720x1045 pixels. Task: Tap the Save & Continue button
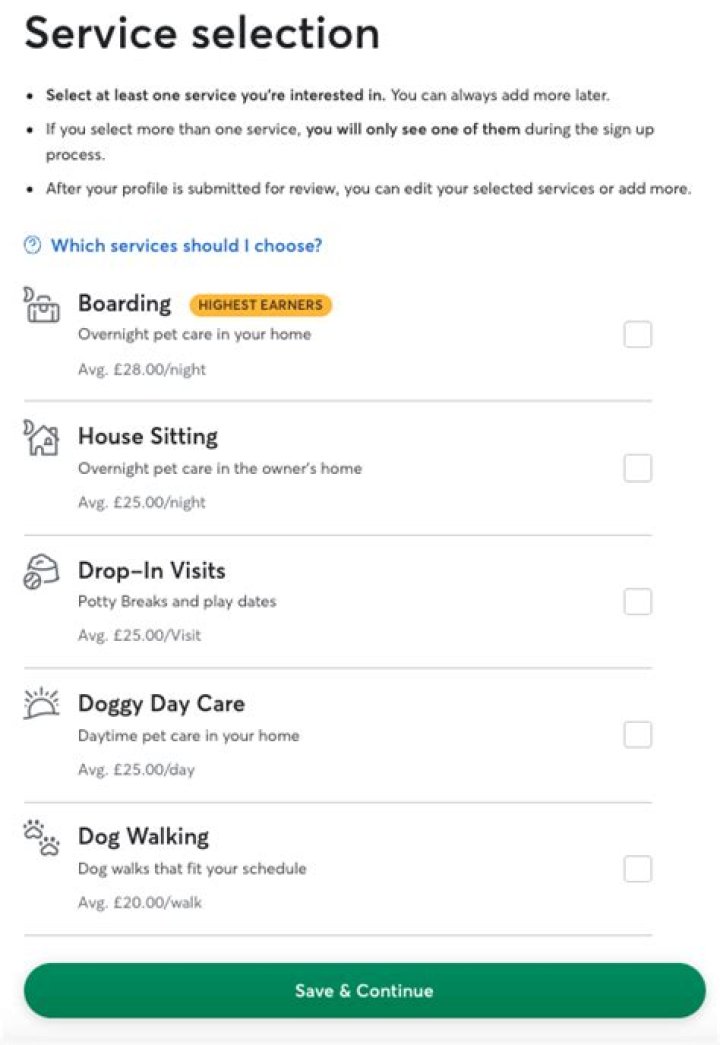point(365,990)
